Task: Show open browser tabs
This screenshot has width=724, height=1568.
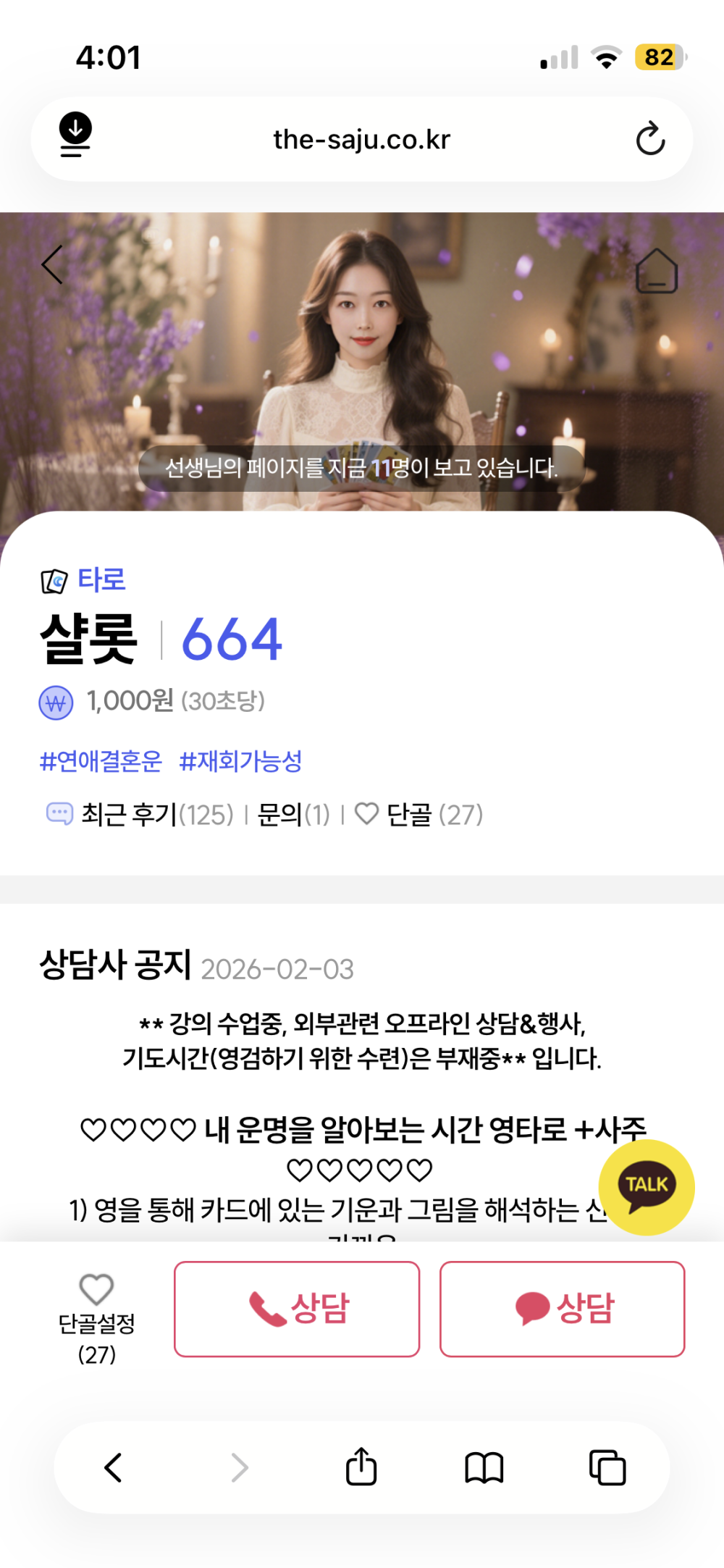Action: click(607, 1468)
